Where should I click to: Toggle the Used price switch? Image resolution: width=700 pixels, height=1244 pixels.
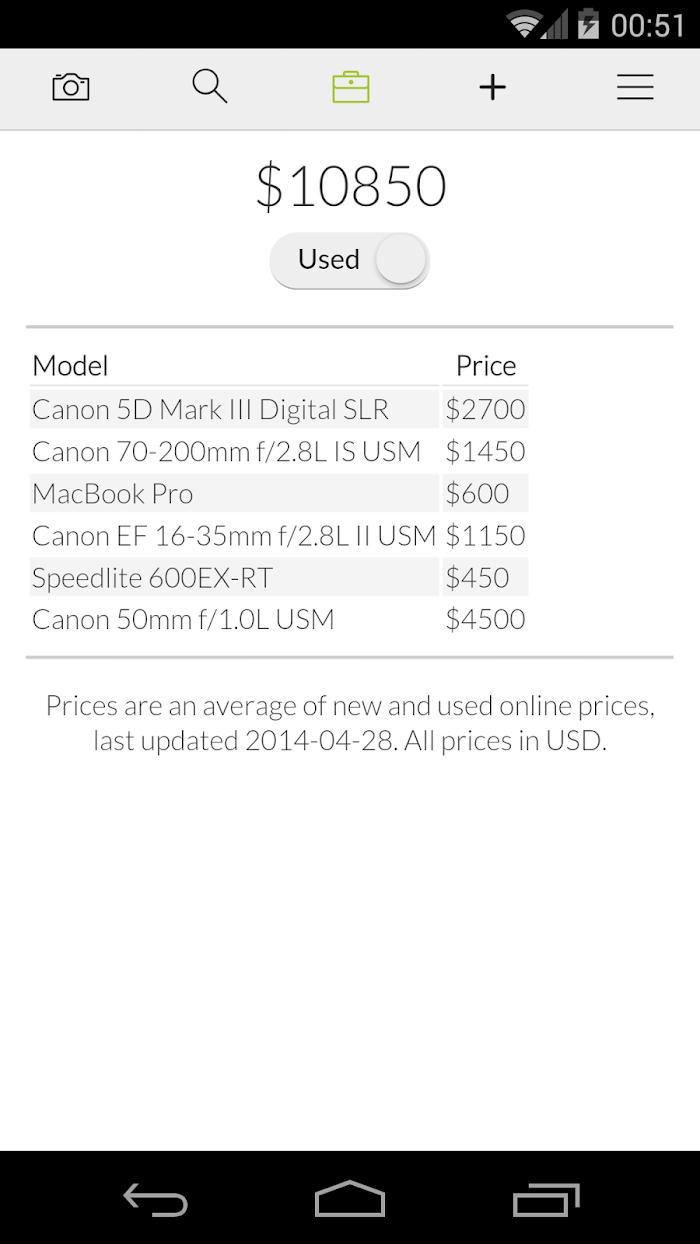[350, 261]
